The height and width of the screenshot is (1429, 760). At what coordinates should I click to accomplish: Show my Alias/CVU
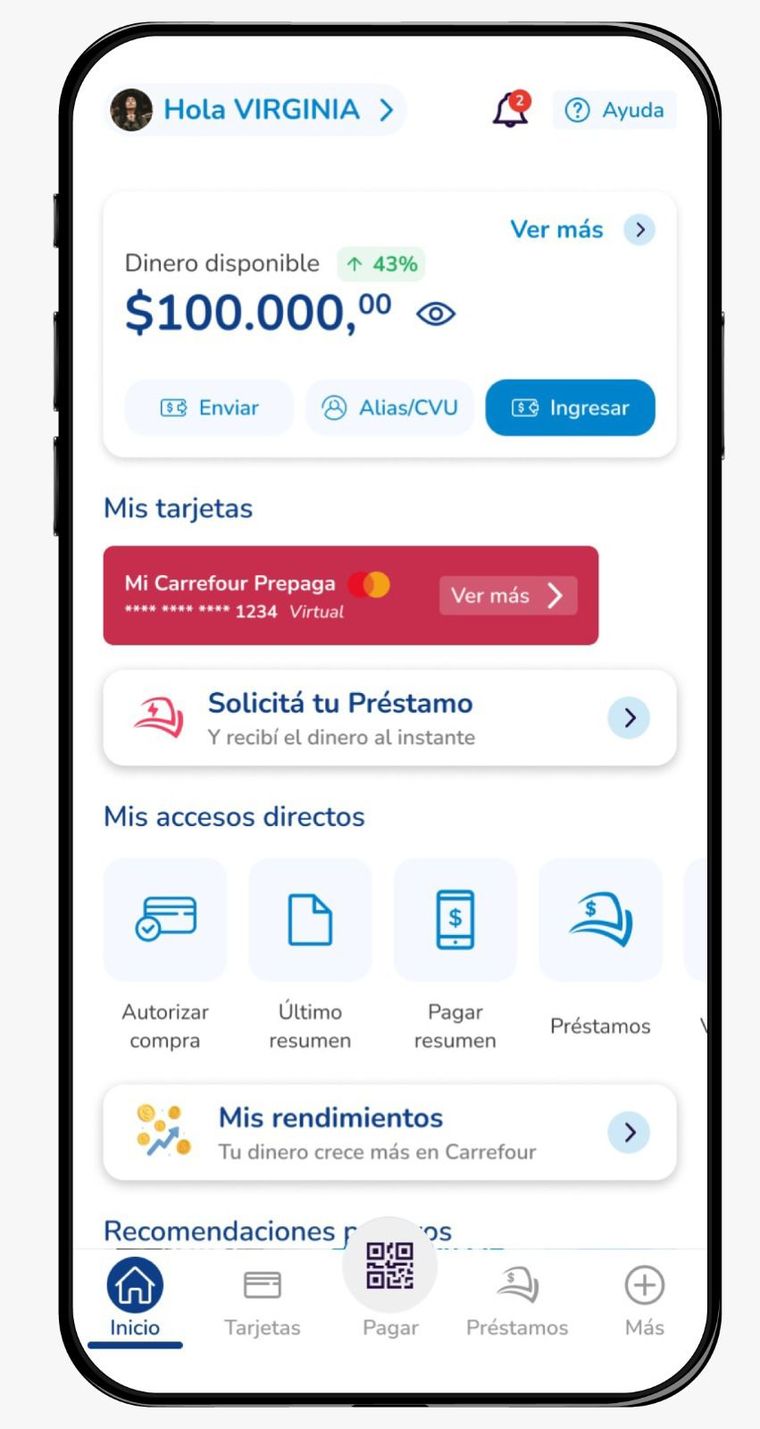click(390, 408)
